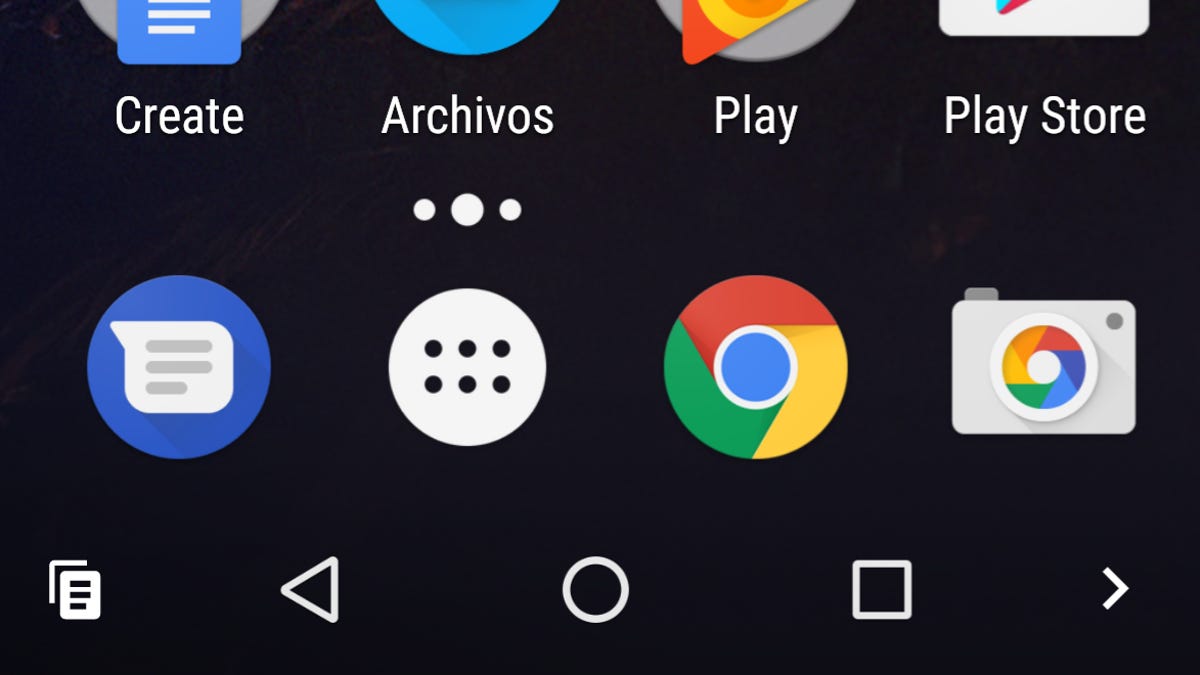Open the Messages app in dock
1200x675 pixels.
179,367
